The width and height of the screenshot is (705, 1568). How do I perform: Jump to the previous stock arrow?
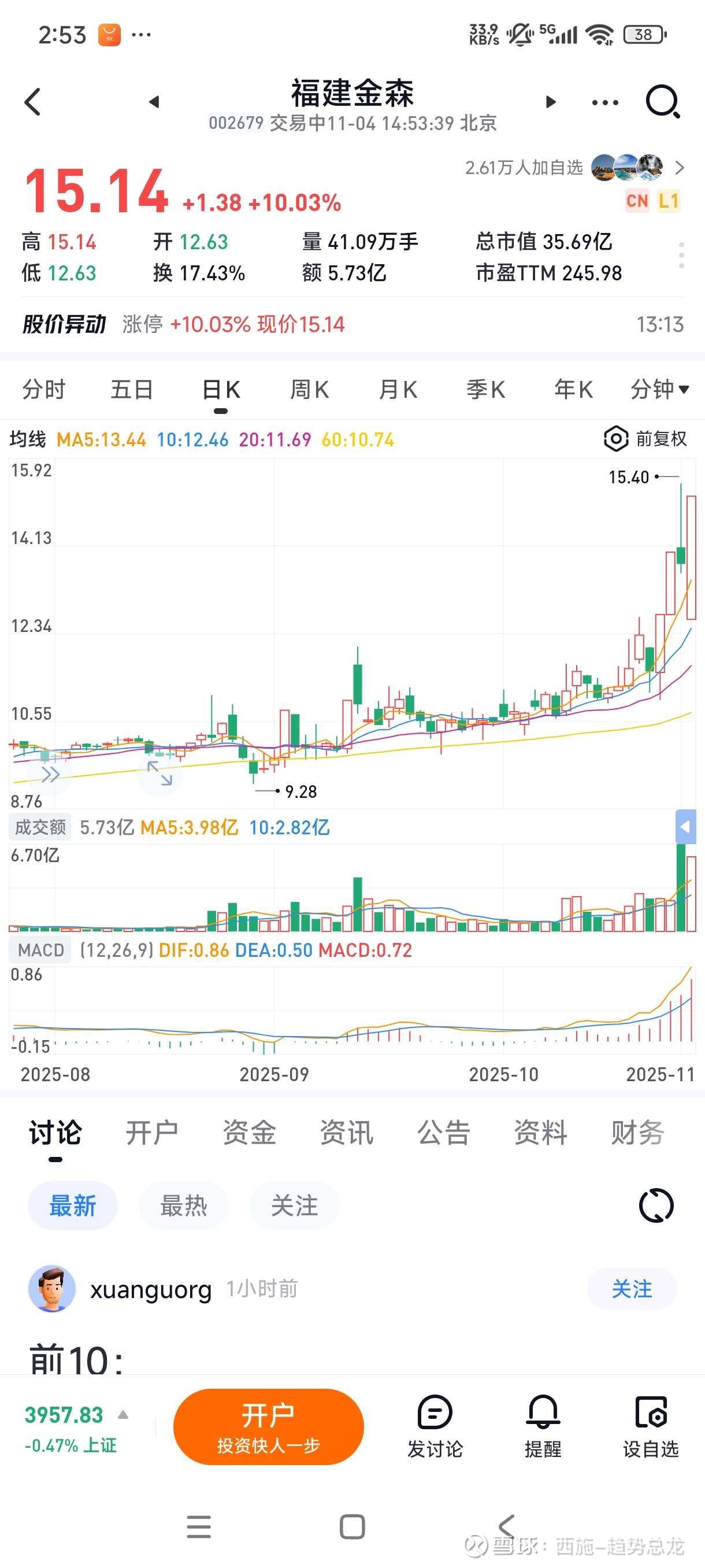[x=154, y=102]
